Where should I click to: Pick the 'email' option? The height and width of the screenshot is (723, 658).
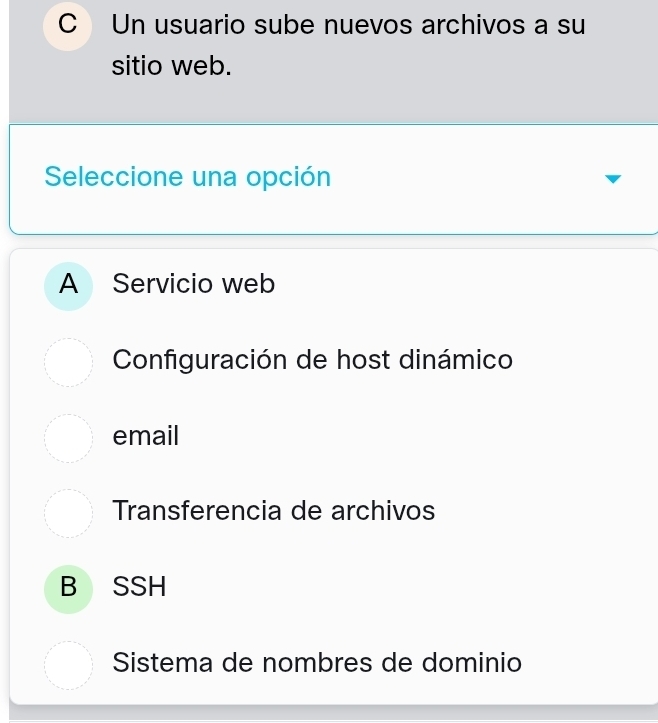coord(146,436)
